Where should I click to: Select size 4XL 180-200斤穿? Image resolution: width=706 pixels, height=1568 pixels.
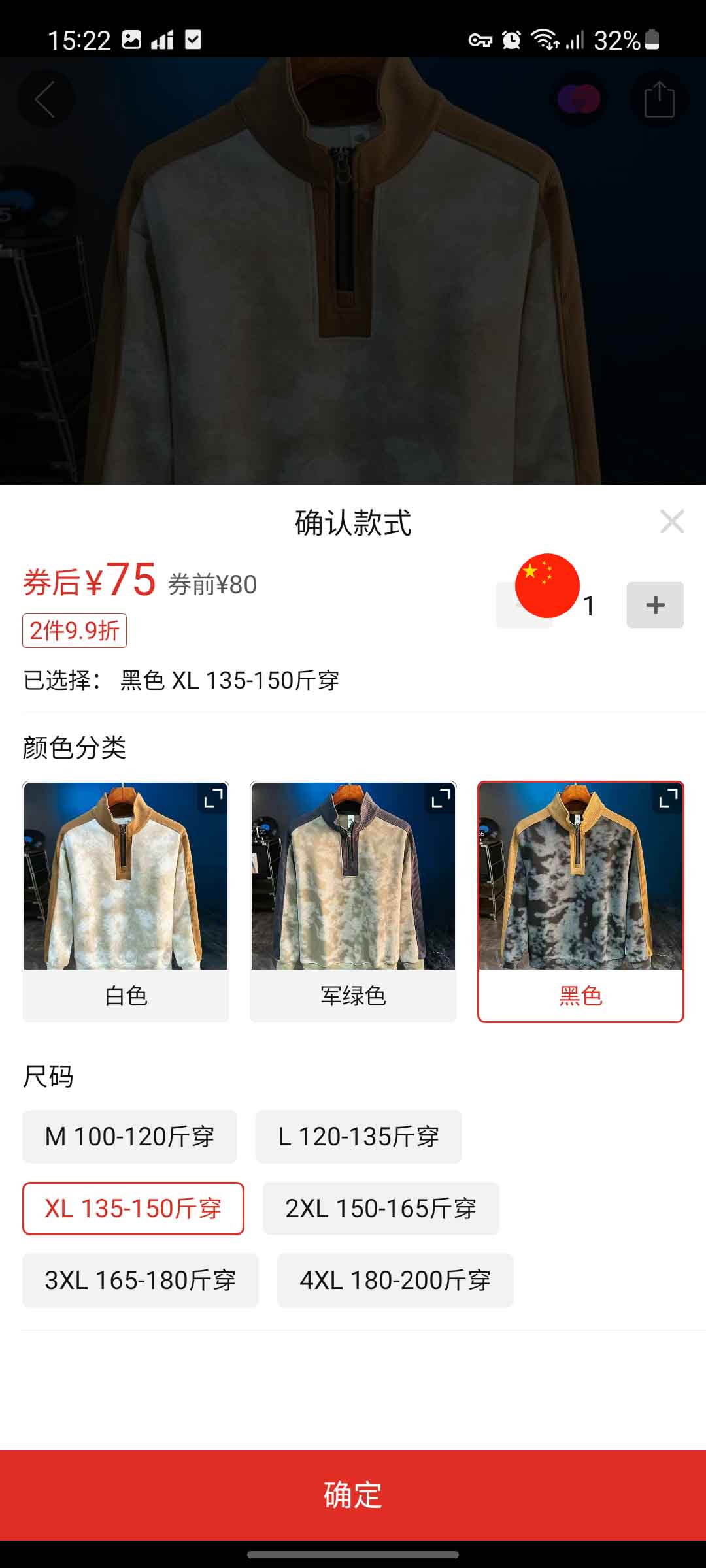395,1281
